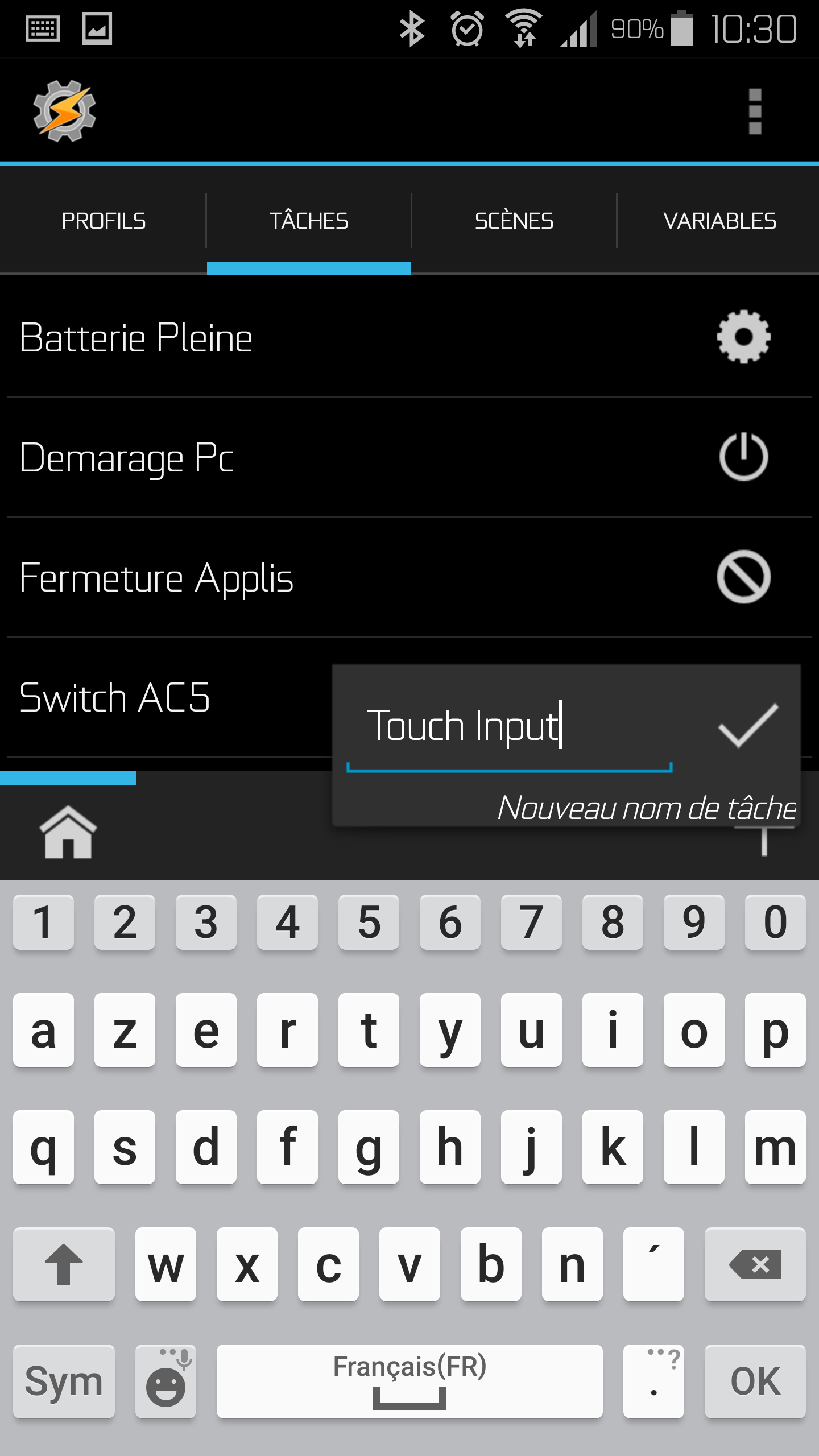This screenshot has width=819, height=1456.
Task: Switch to the Profils tab
Action: 104,221
